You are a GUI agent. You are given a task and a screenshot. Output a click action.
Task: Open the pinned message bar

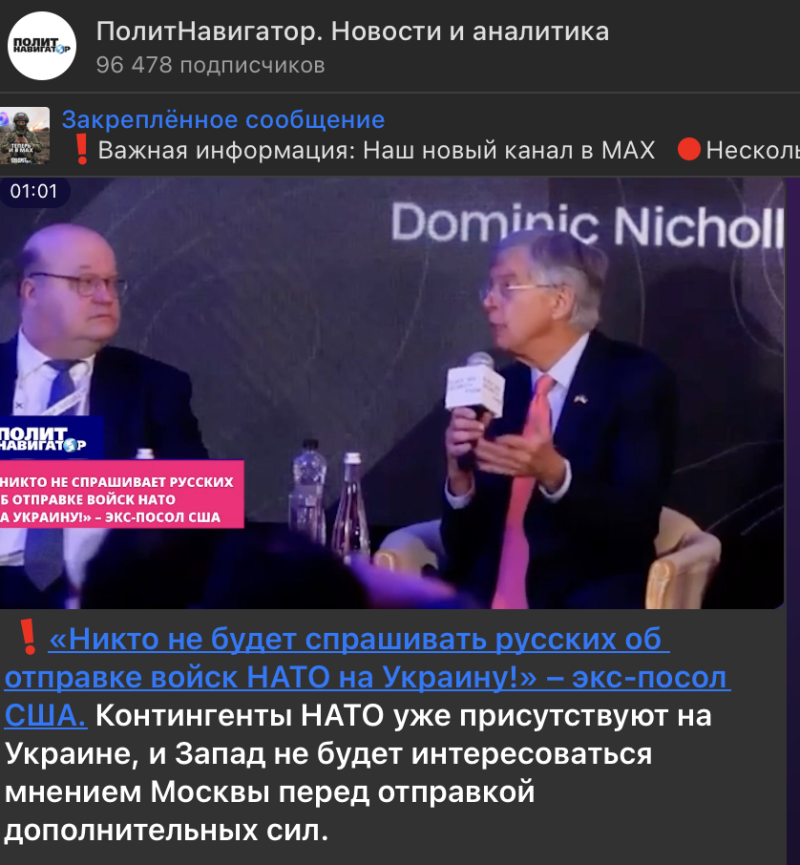pos(400,135)
